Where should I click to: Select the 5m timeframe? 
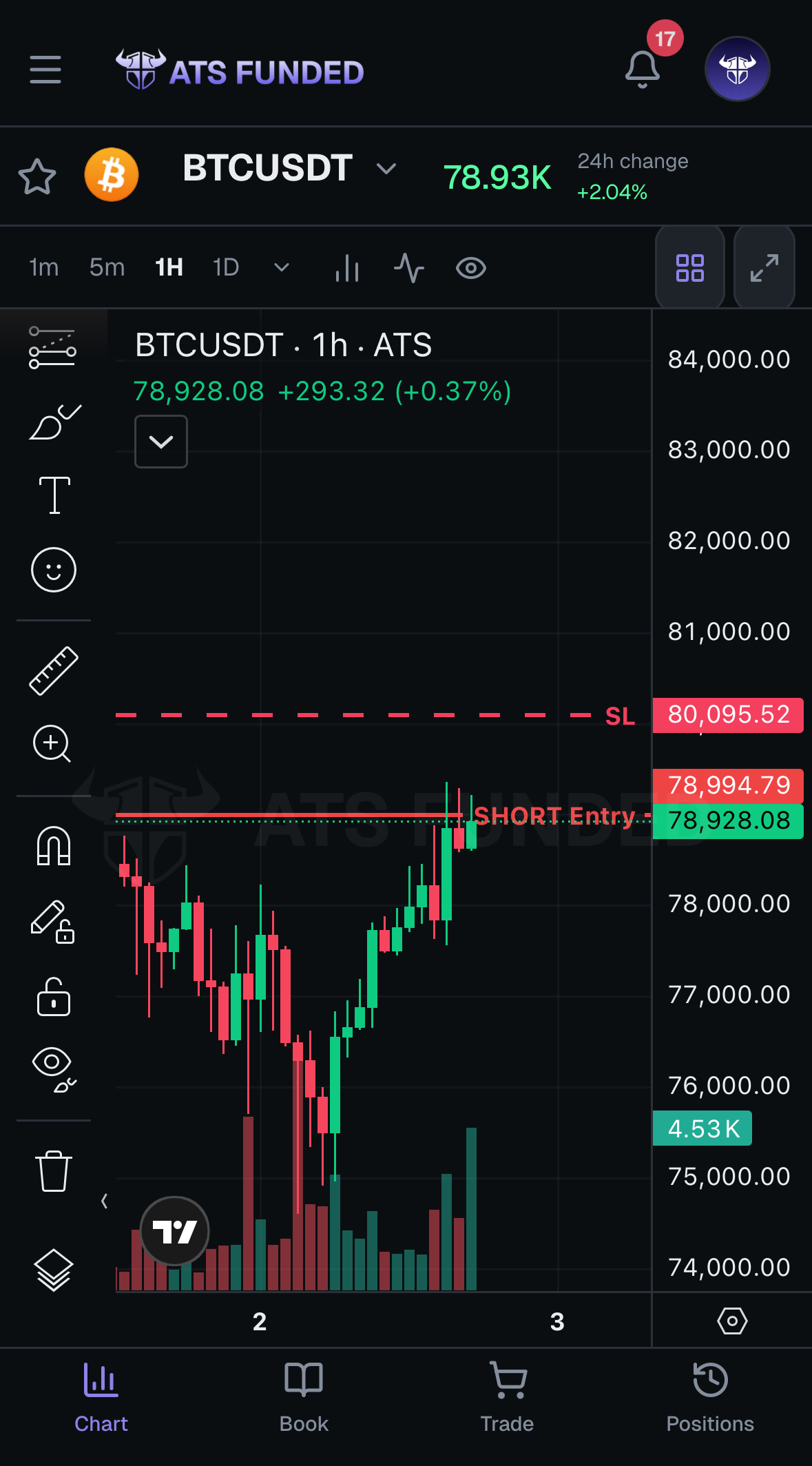click(x=107, y=267)
